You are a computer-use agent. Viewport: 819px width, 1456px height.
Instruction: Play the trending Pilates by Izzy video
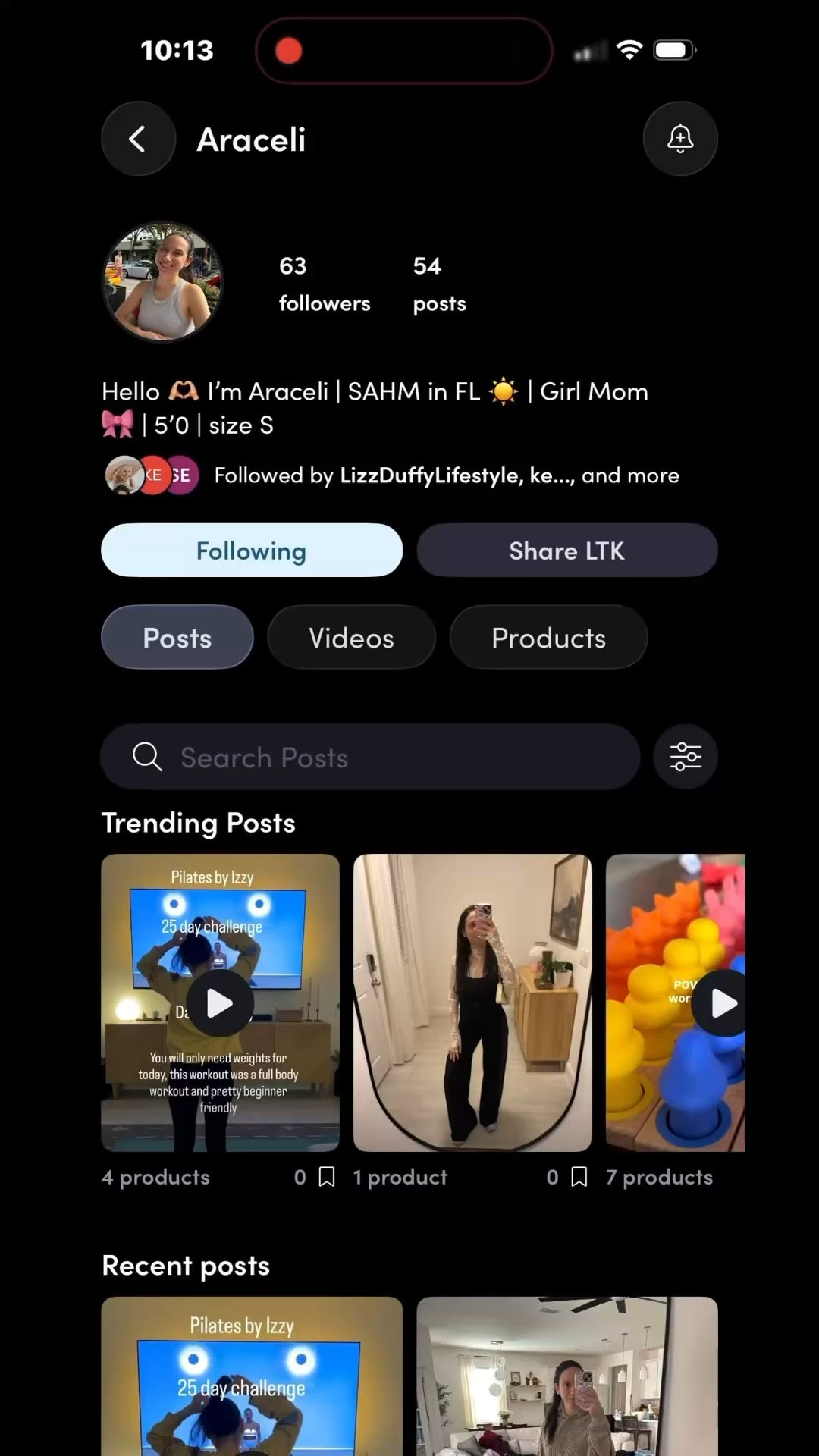[220, 1003]
